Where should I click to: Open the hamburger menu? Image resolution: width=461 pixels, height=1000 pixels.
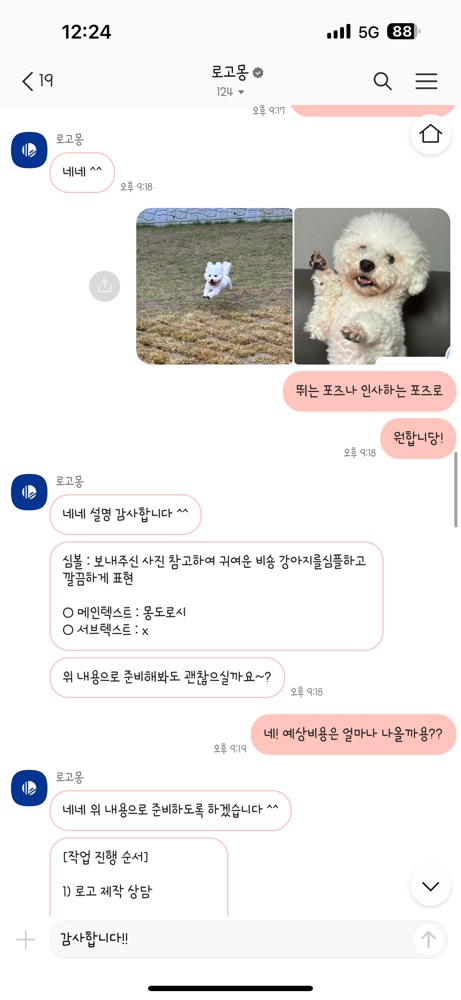[x=426, y=81]
